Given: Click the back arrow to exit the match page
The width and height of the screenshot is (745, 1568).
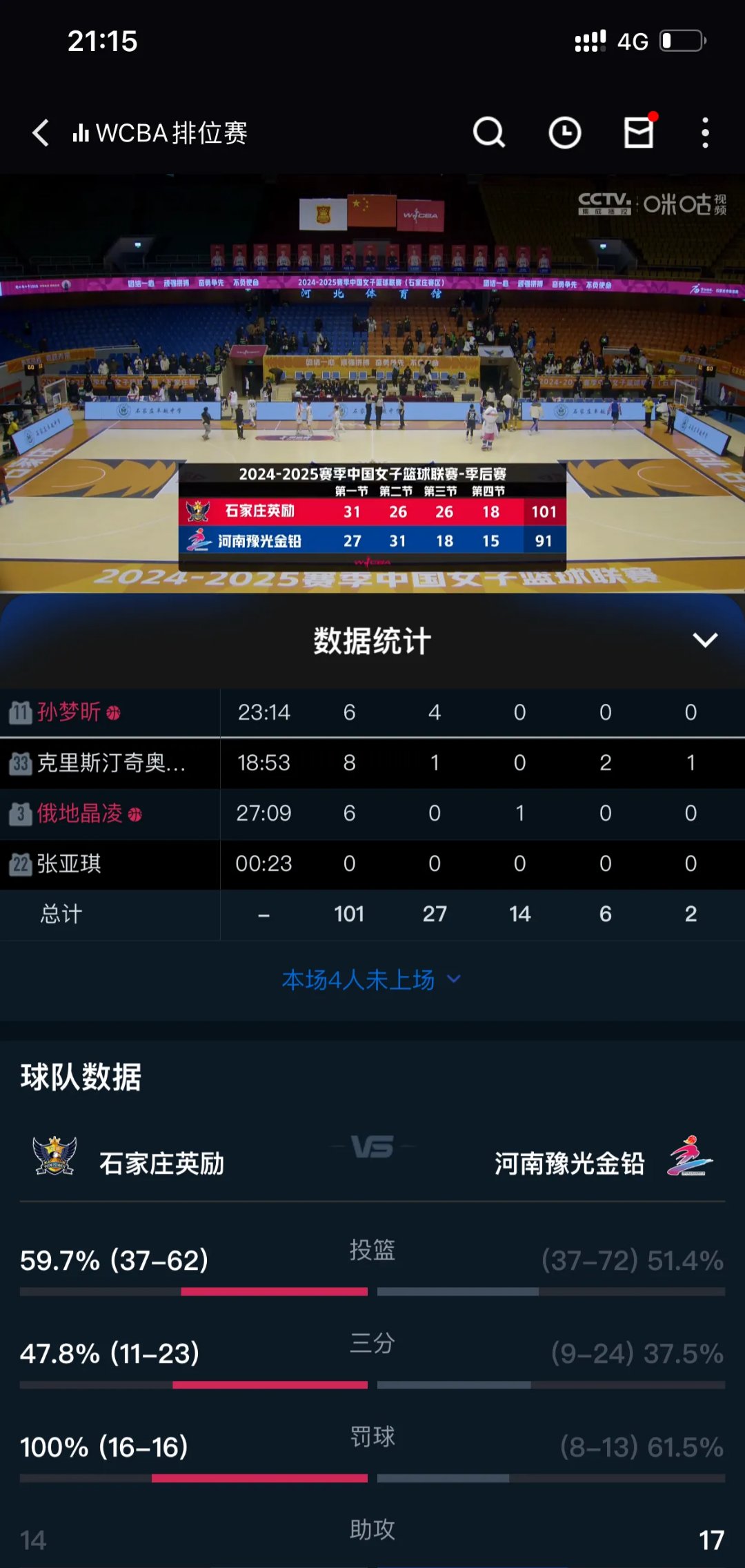Looking at the screenshot, I should click(39, 133).
